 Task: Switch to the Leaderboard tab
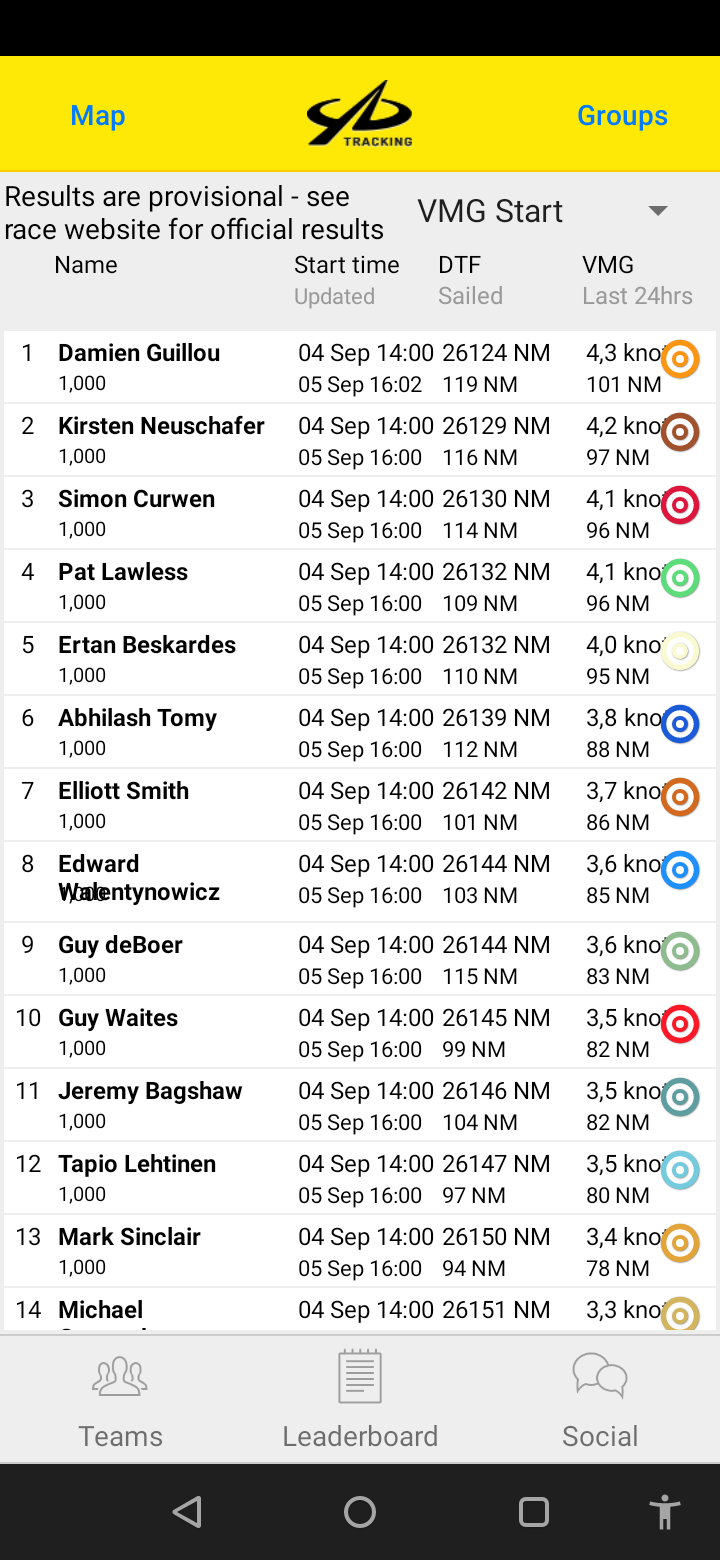click(360, 1400)
